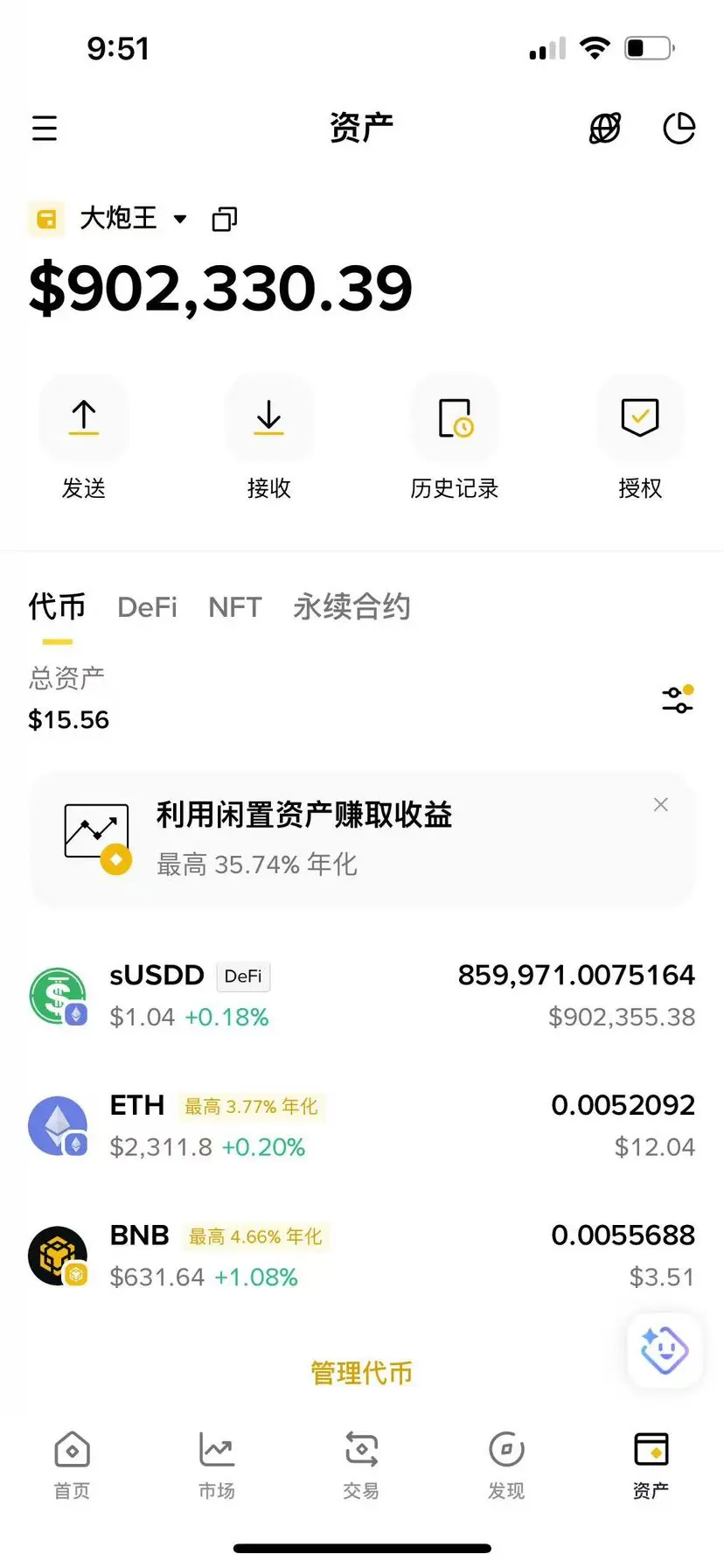Open the portfolio pie chart icon
724x1568 pixels.
[x=679, y=129]
